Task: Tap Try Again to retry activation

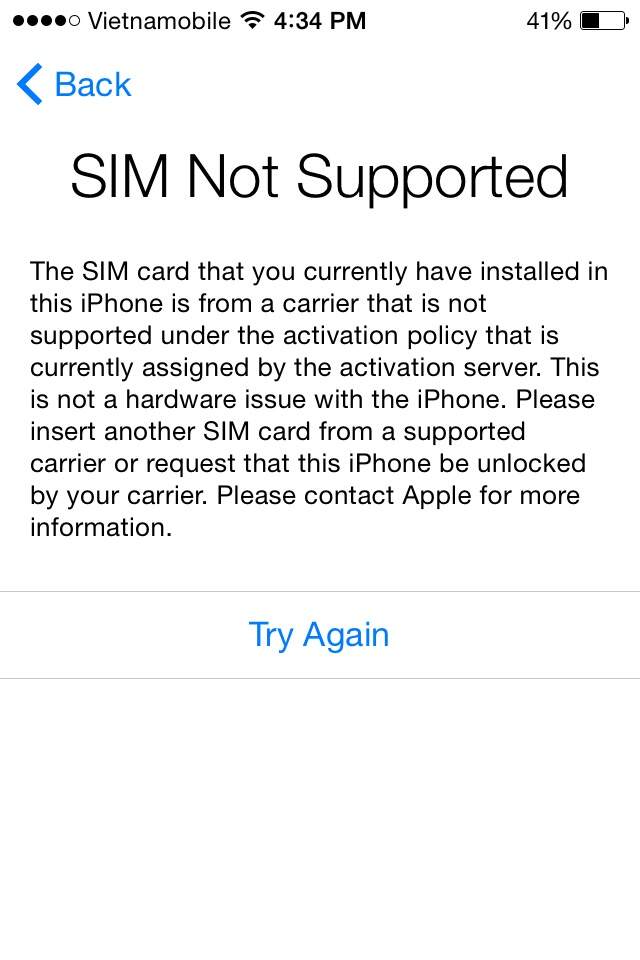Action: (x=319, y=635)
